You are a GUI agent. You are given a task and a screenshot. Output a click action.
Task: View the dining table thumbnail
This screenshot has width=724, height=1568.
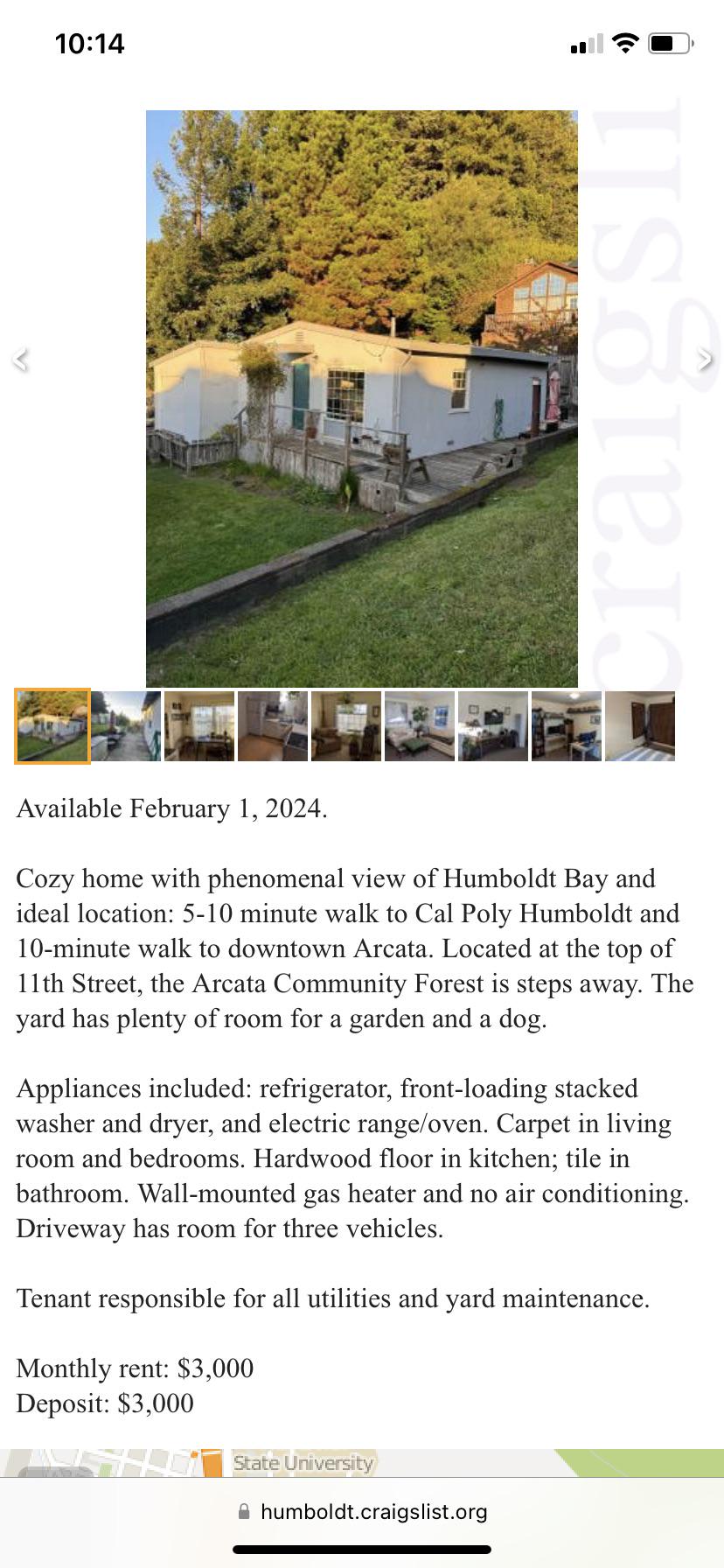[198, 725]
